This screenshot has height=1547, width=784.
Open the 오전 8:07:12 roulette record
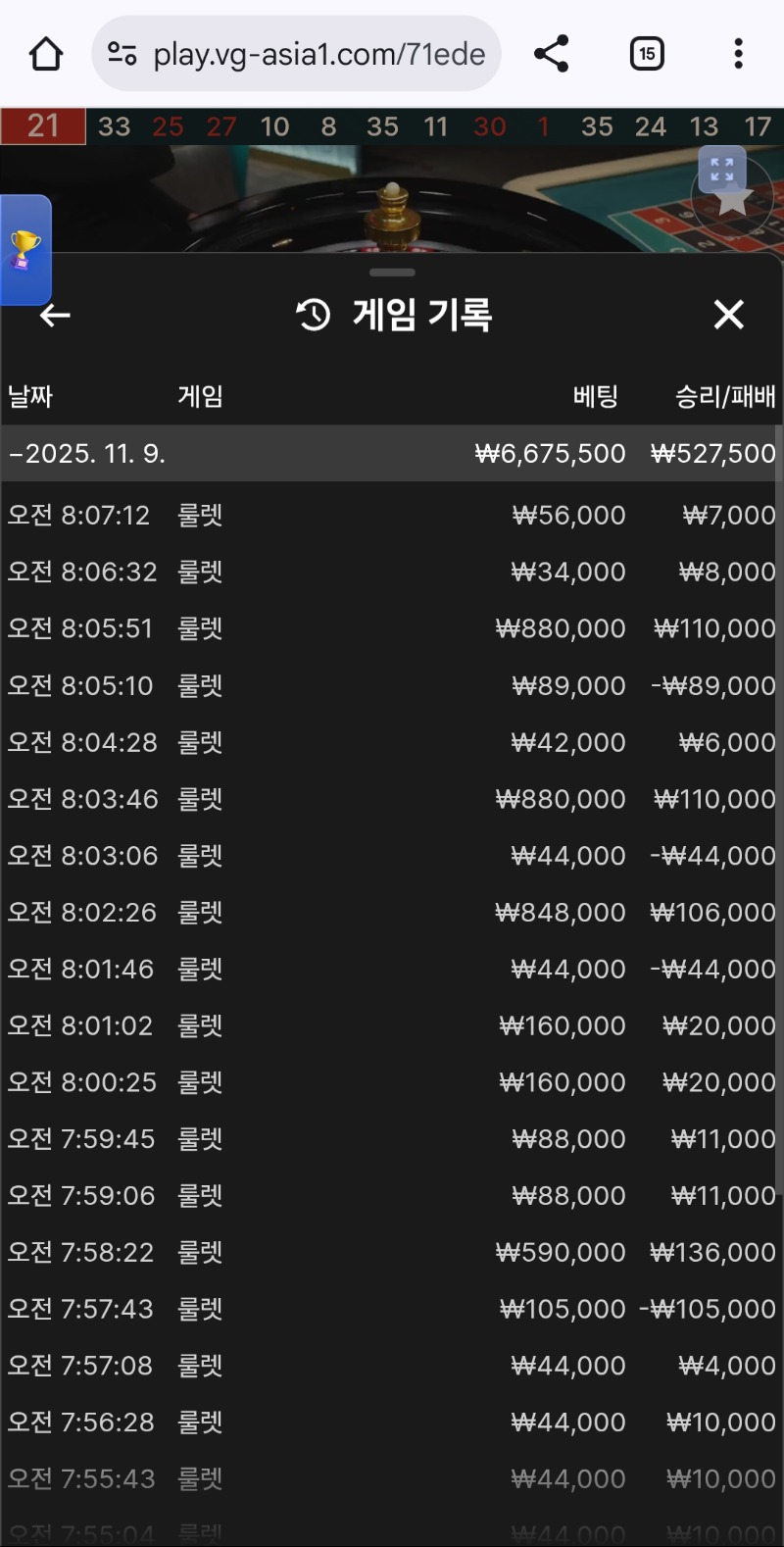(392, 515)
